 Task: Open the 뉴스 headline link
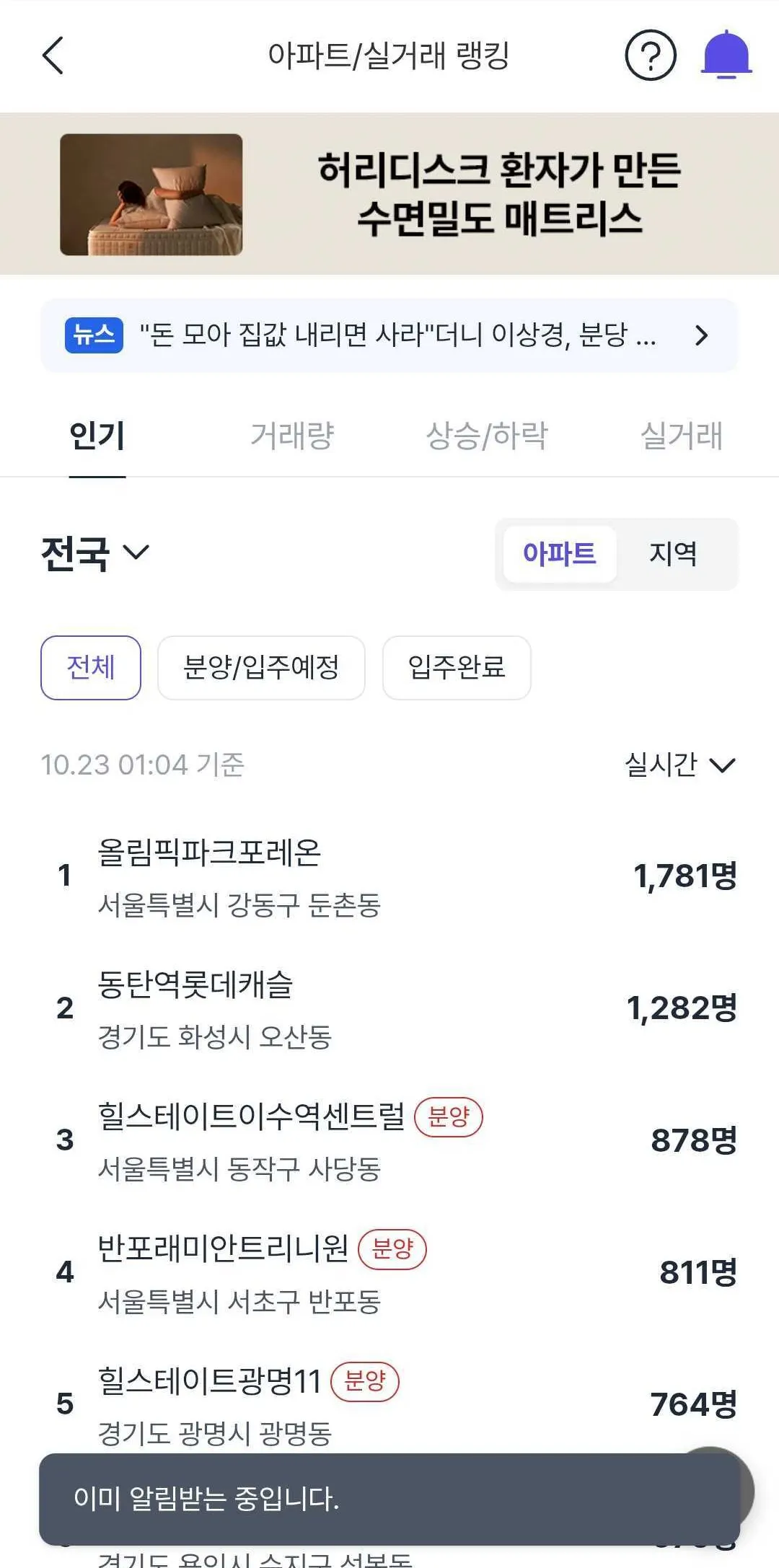pos(389,335)
